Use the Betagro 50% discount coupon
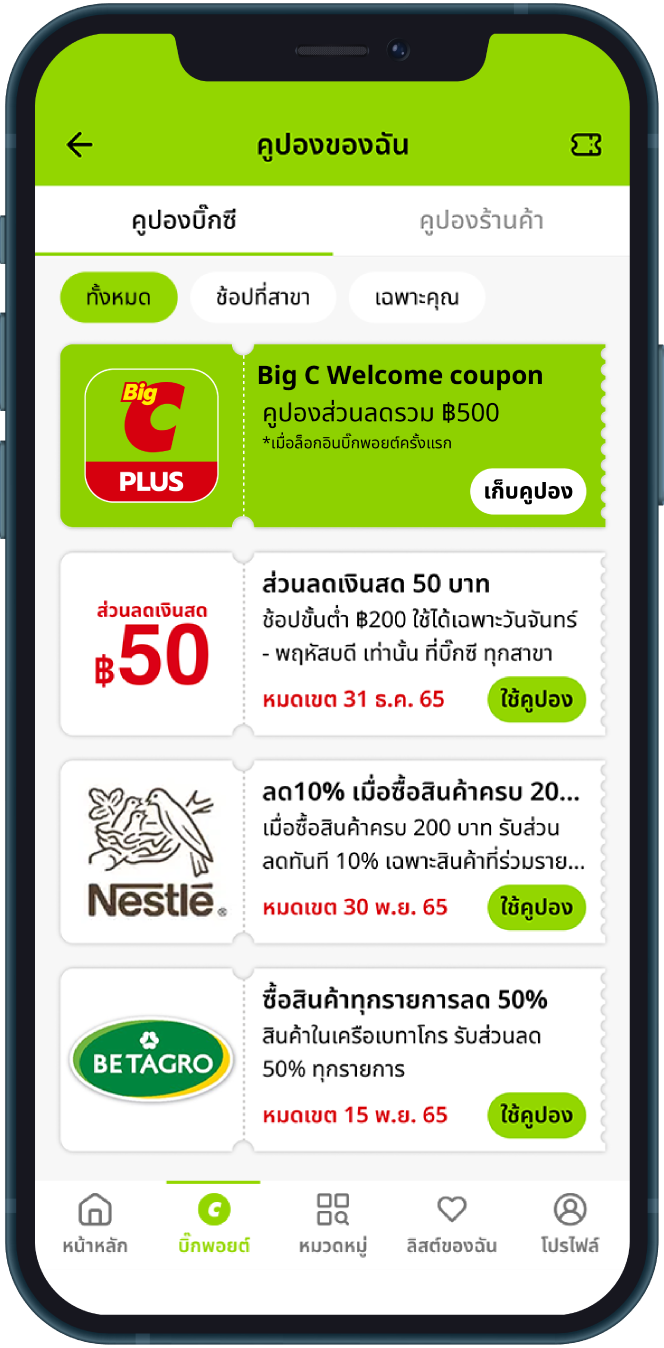Viewport: 664px width, 1348px height. click(x=536, y=1115)
